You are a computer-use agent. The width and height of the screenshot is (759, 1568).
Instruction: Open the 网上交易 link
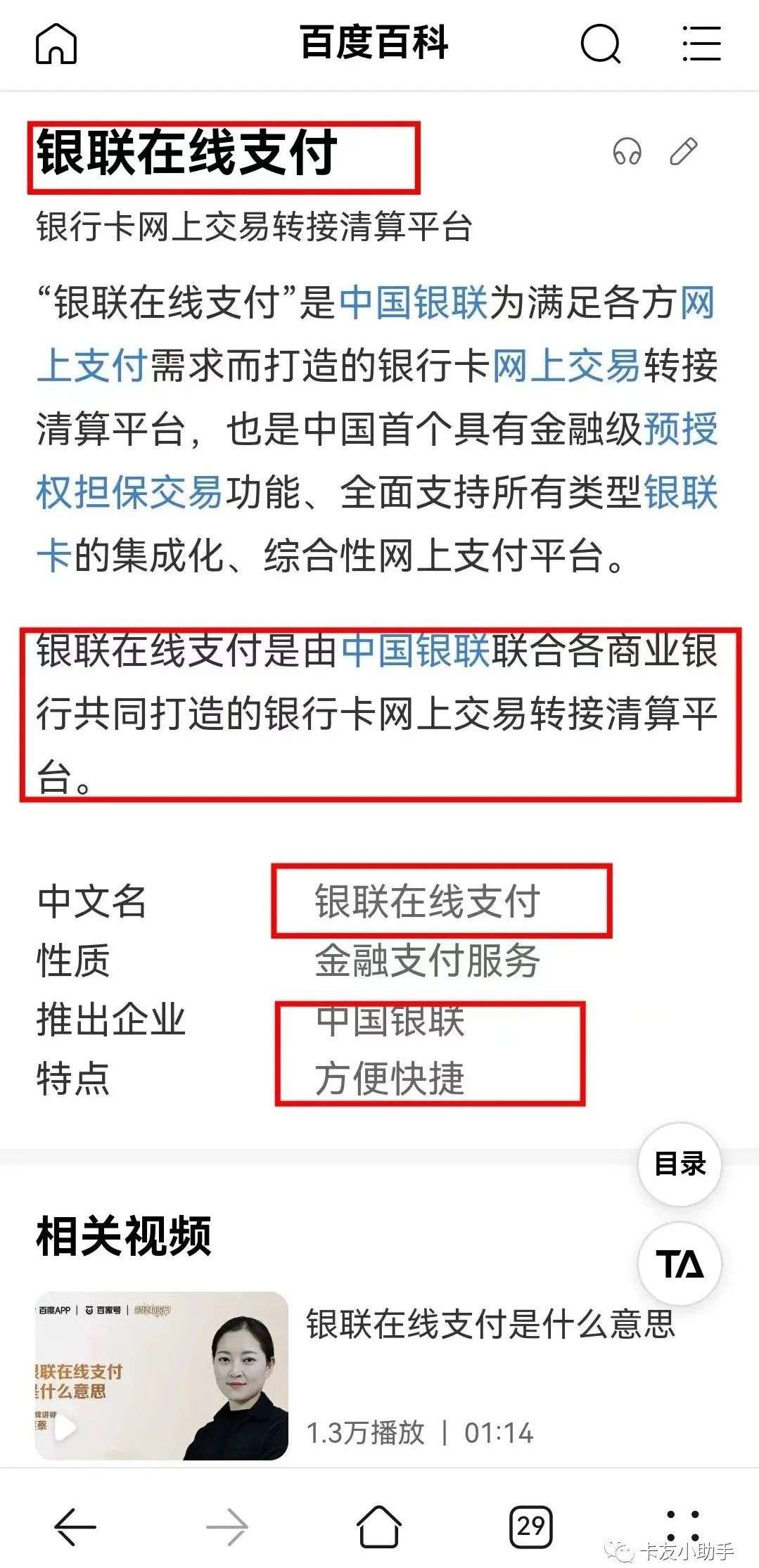pos(566,366)
